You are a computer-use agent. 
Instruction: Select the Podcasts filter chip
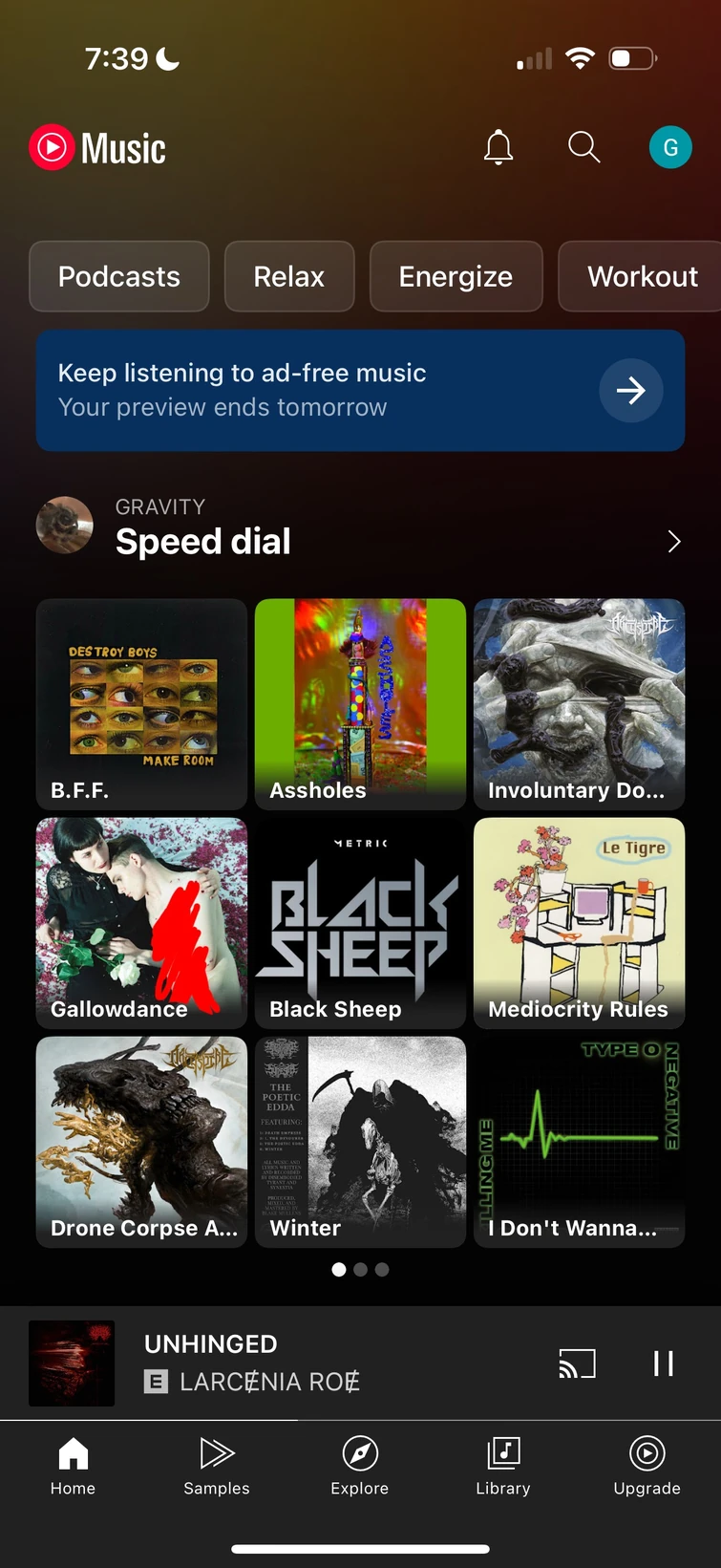click(x=118, y=276)
